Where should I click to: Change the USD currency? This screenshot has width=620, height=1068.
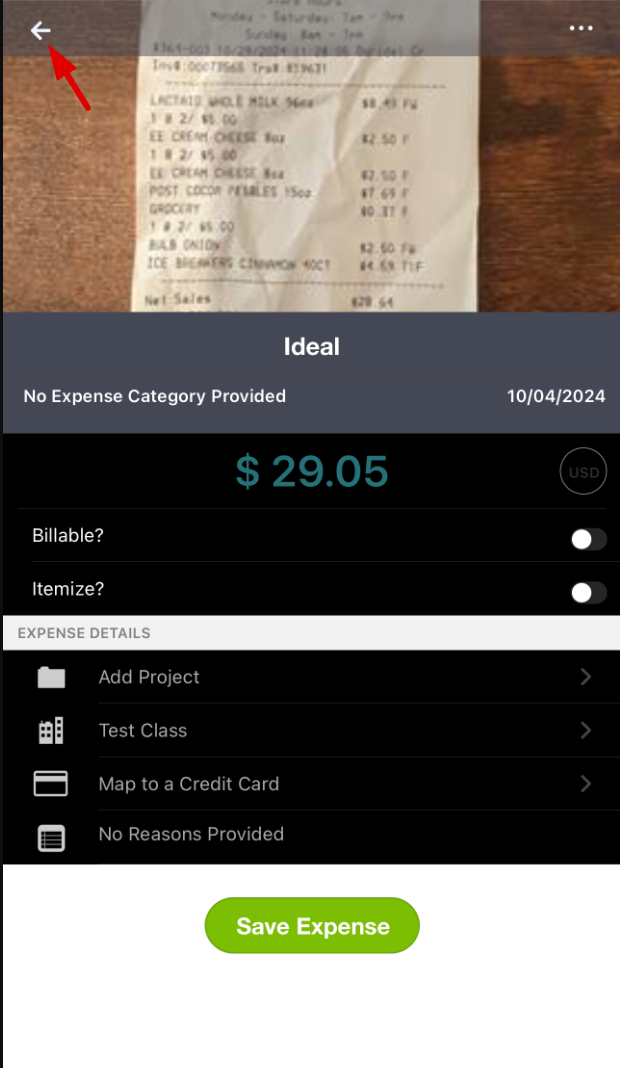[583, 473]
